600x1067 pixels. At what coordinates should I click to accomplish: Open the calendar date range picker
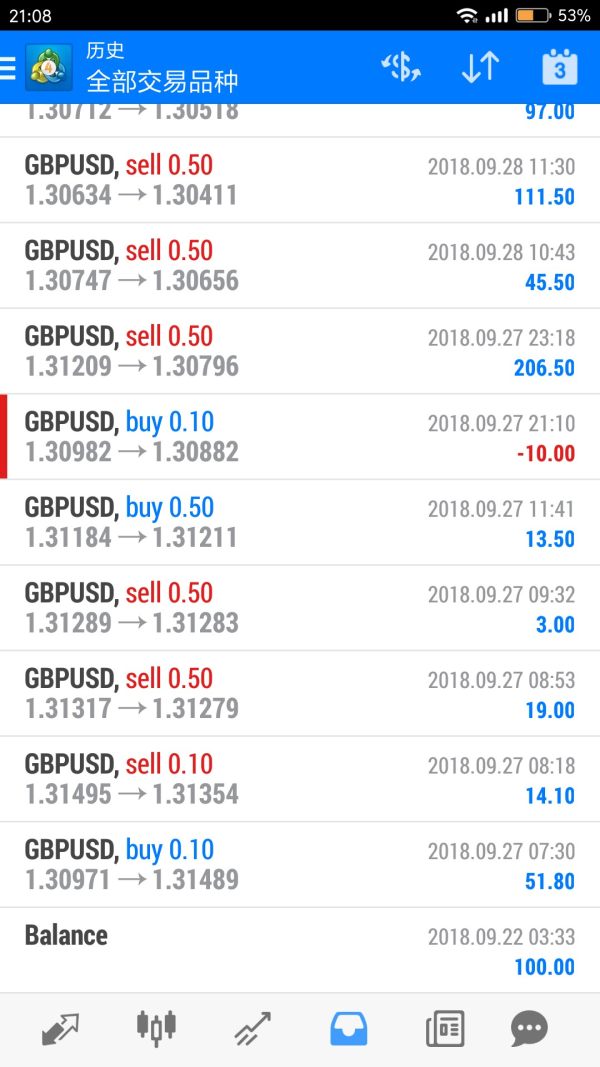[559, 67]
